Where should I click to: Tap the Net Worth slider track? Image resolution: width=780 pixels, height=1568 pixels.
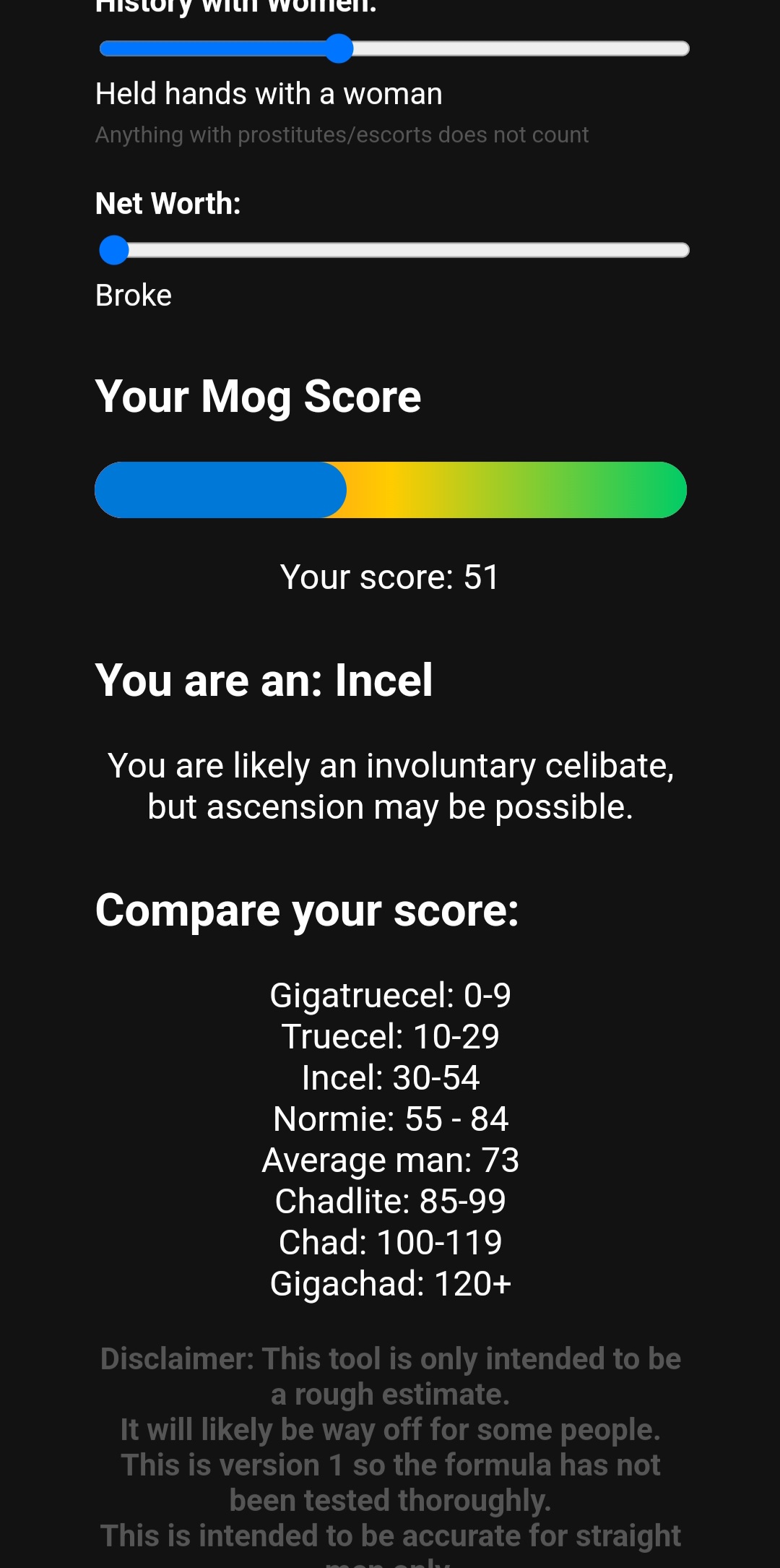click(x=394, y=251)
